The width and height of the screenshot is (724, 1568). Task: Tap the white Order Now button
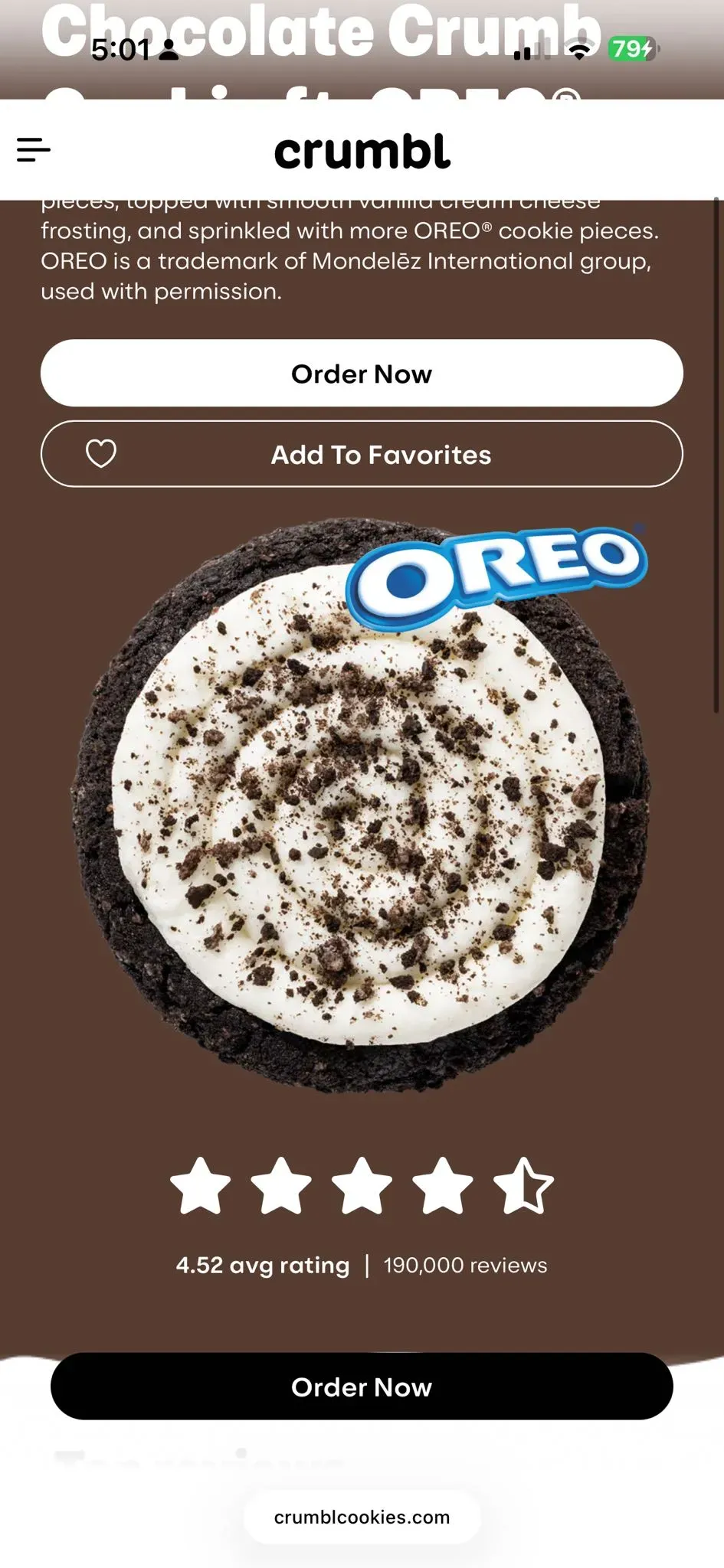[362, 374]
